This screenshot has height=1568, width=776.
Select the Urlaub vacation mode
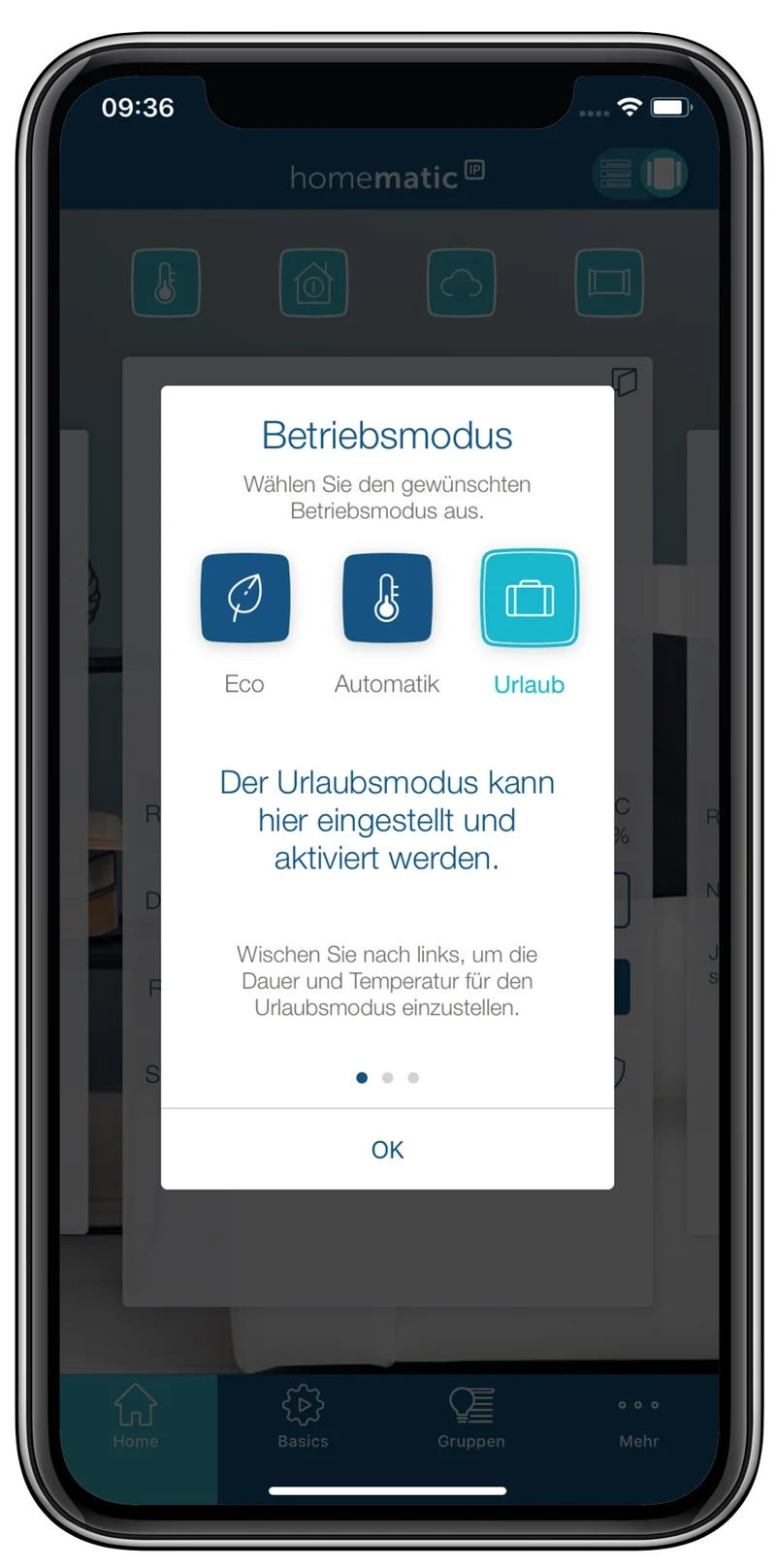pos(530,598)
